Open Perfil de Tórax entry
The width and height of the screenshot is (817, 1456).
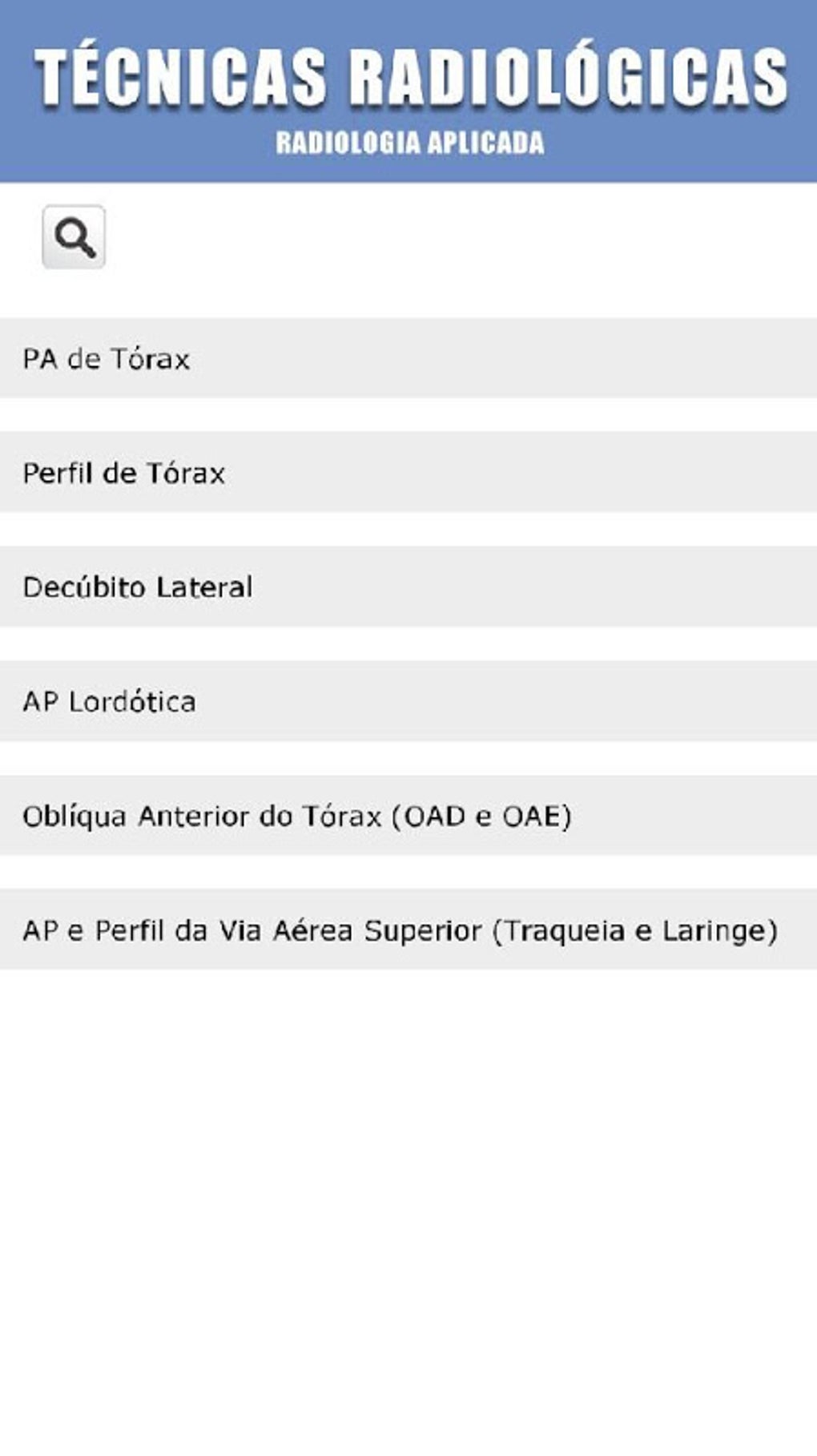pos(408,473)
